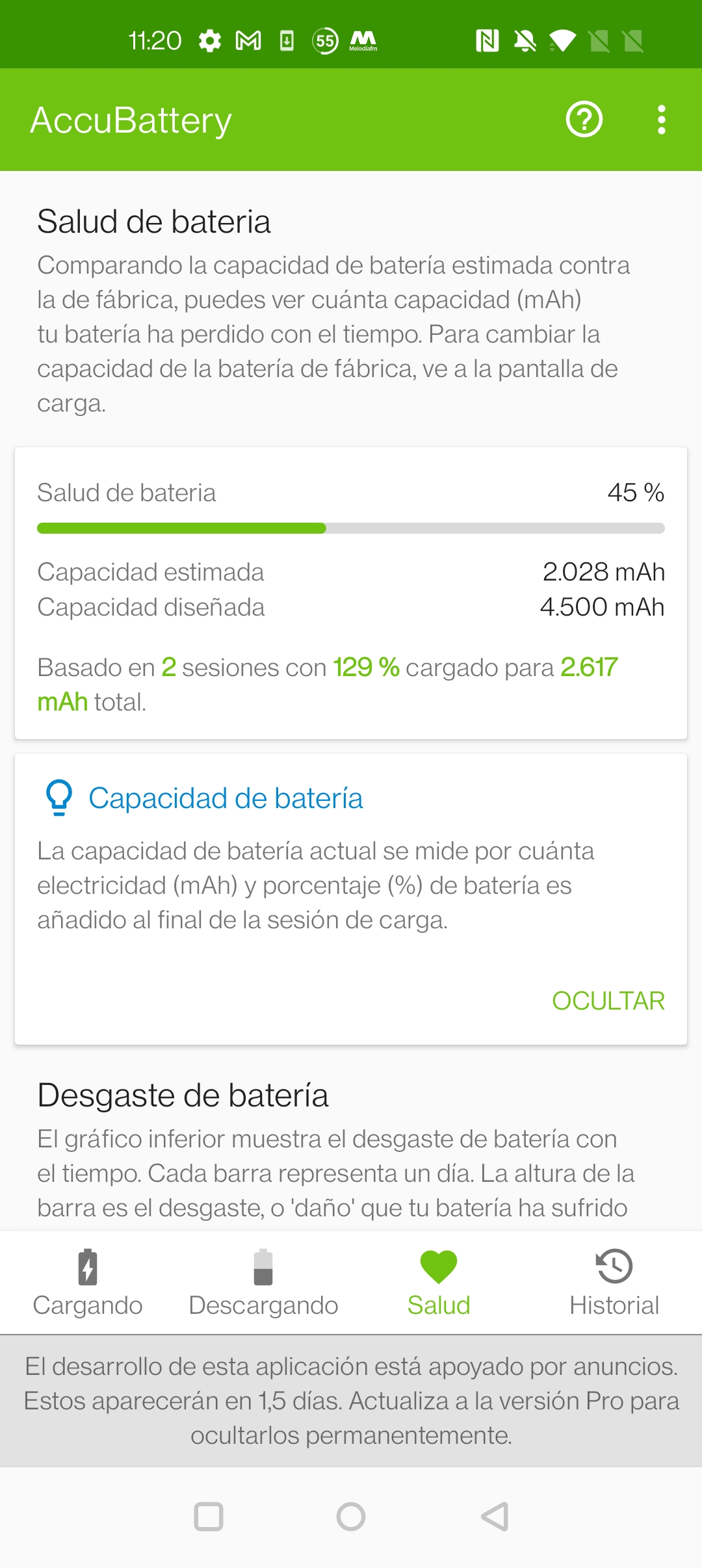The width and height of the screenshot is (702, 1568).
Task: Switch to the Descargando tab
Action: [263, 1283]
